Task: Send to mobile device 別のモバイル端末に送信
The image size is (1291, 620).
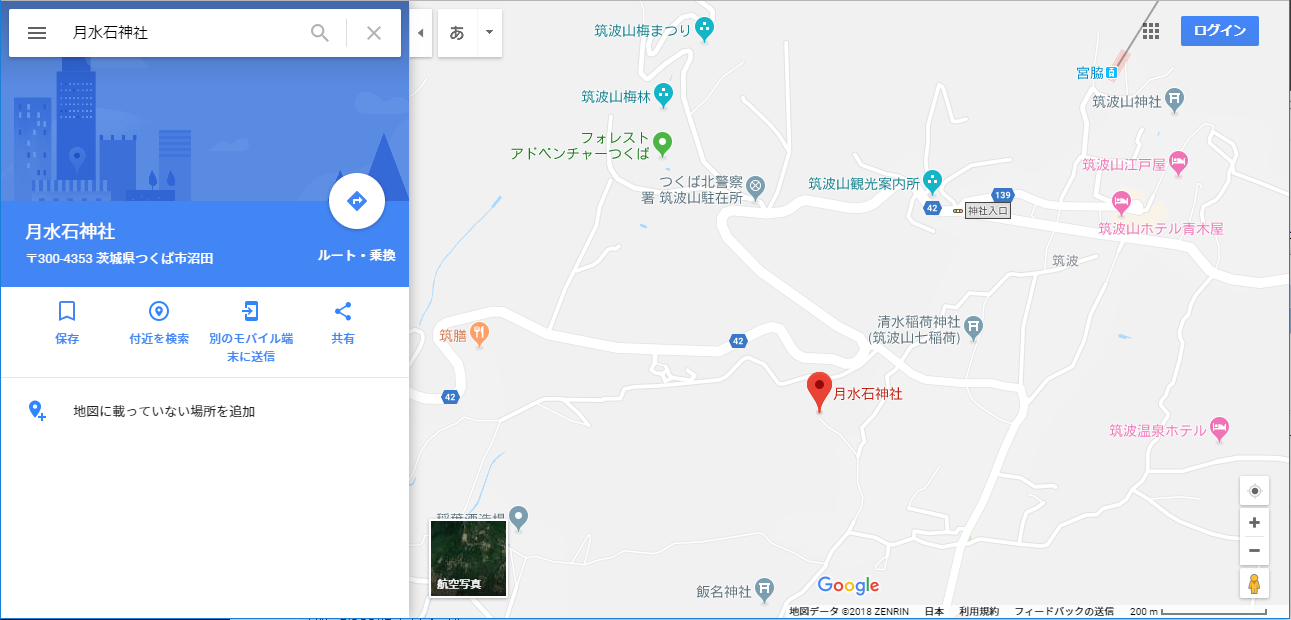Action: [251, 328]
